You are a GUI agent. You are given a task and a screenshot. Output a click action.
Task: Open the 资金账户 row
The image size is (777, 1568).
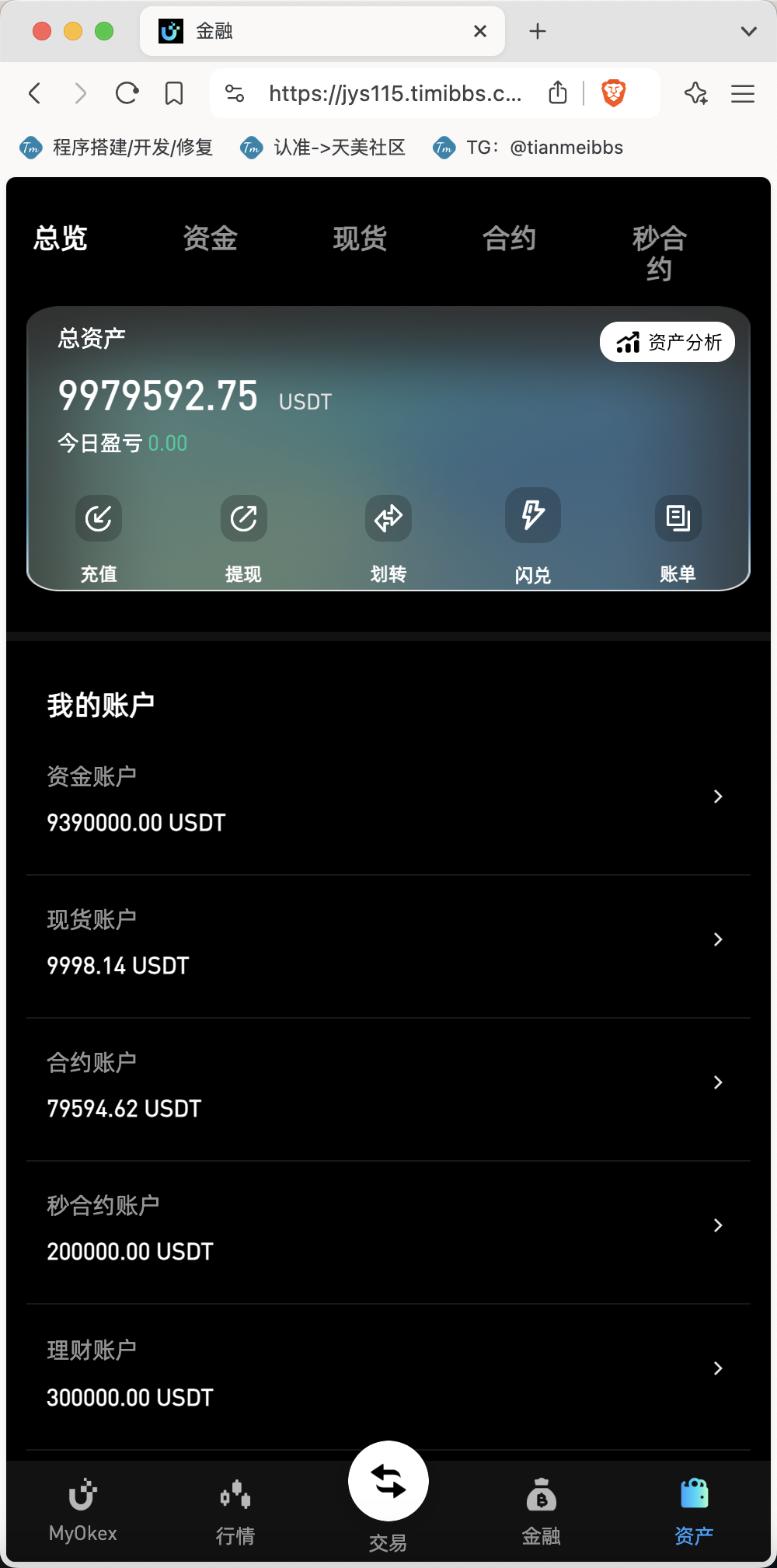(388, 799)
